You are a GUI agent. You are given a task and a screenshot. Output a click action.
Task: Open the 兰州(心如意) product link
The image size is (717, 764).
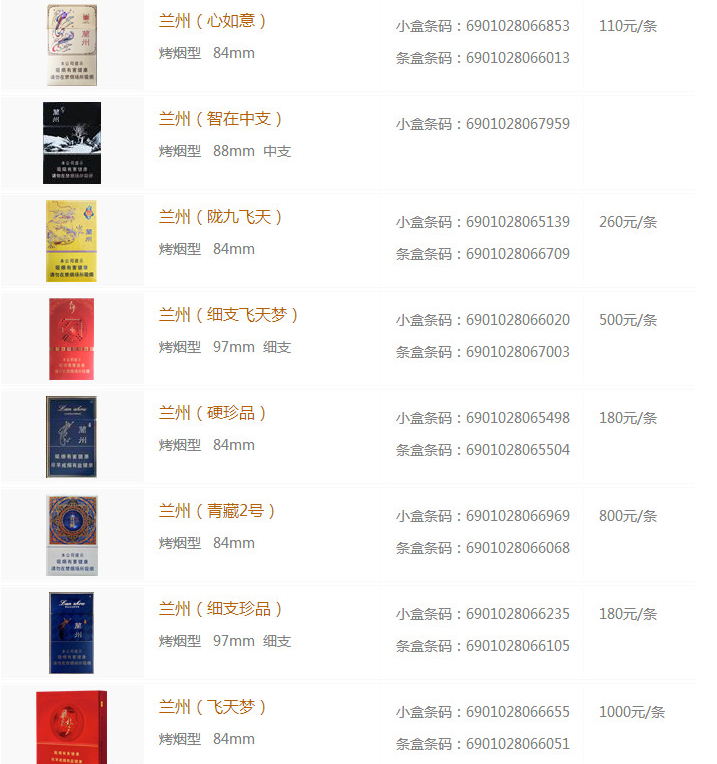[213, 21]
